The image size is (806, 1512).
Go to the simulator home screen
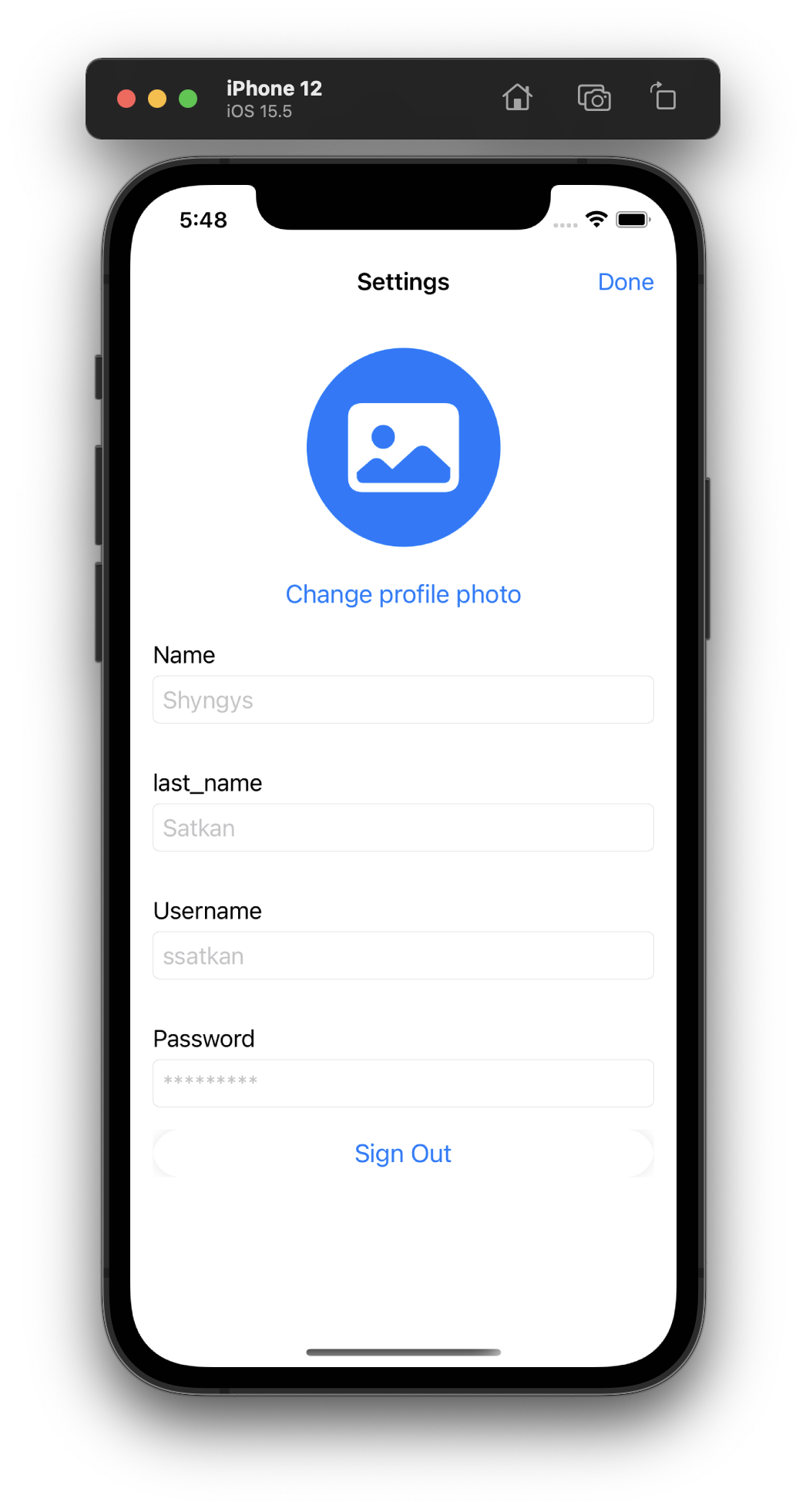pyautogui.click(x=517, y=98)
